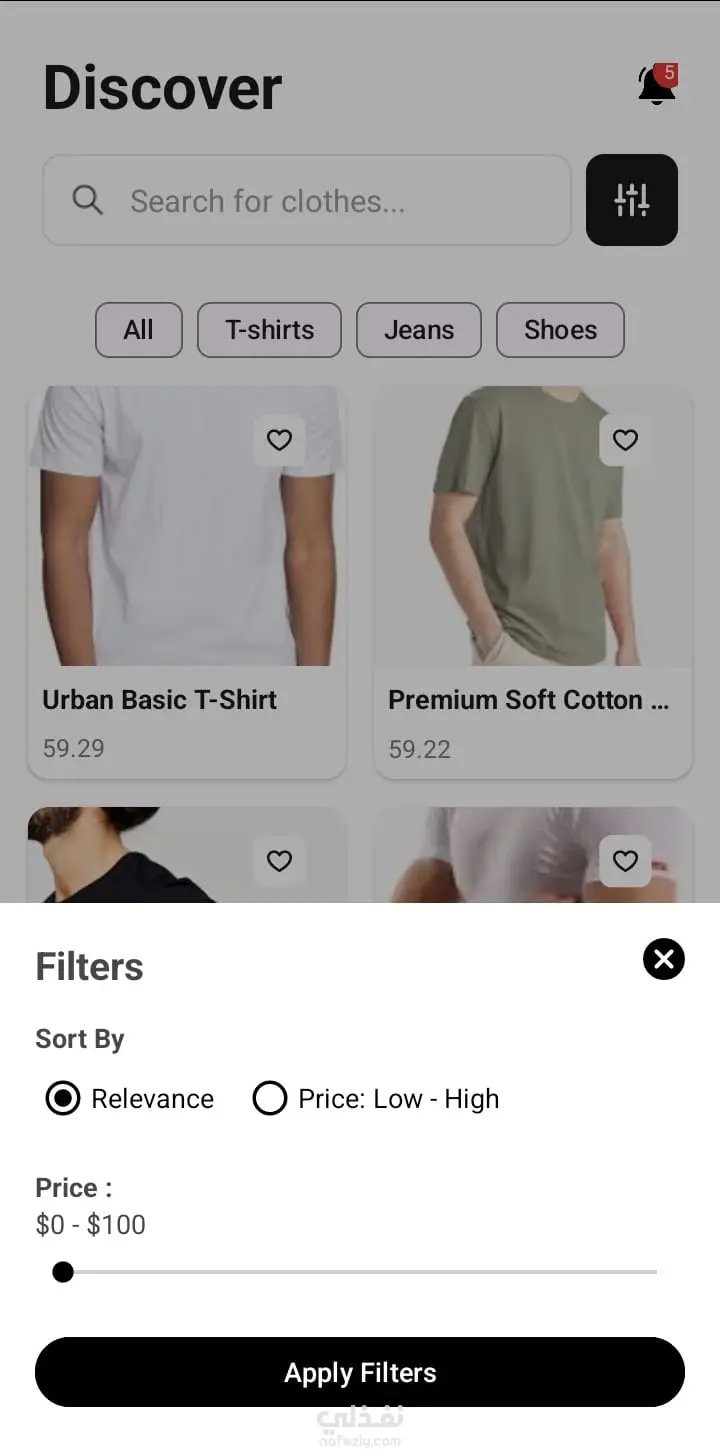Select the All category chip
Viewport: 720px width, 1449px height.
coord(139,330)
